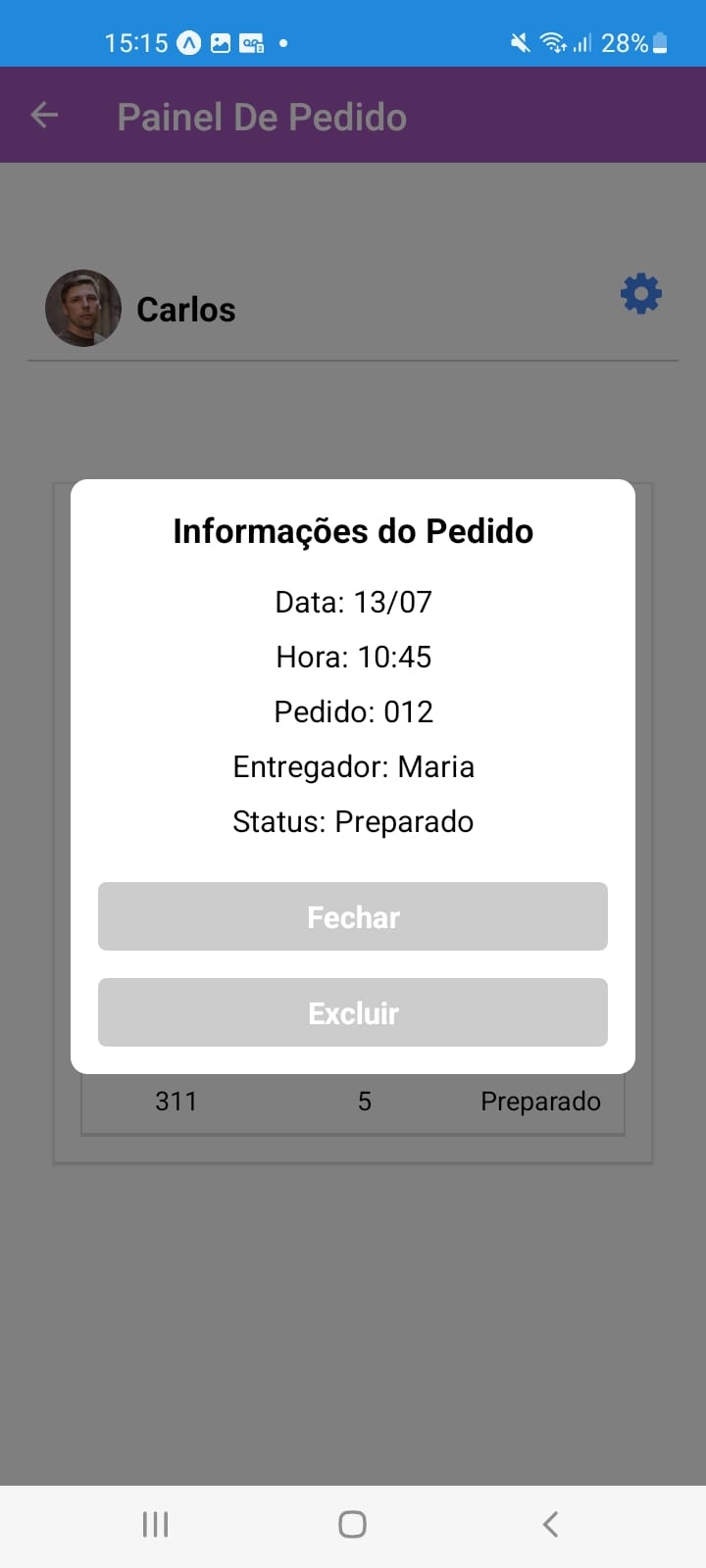
Task: Select the order row 311
Action: coord(353,1102)
